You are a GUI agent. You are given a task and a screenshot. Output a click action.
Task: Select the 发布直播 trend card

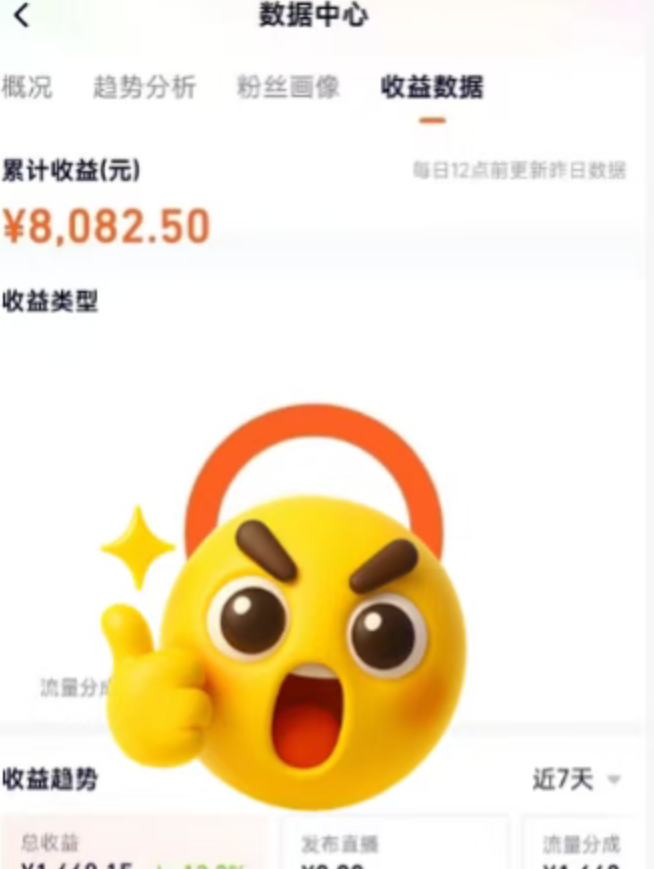tap(395, 846)
